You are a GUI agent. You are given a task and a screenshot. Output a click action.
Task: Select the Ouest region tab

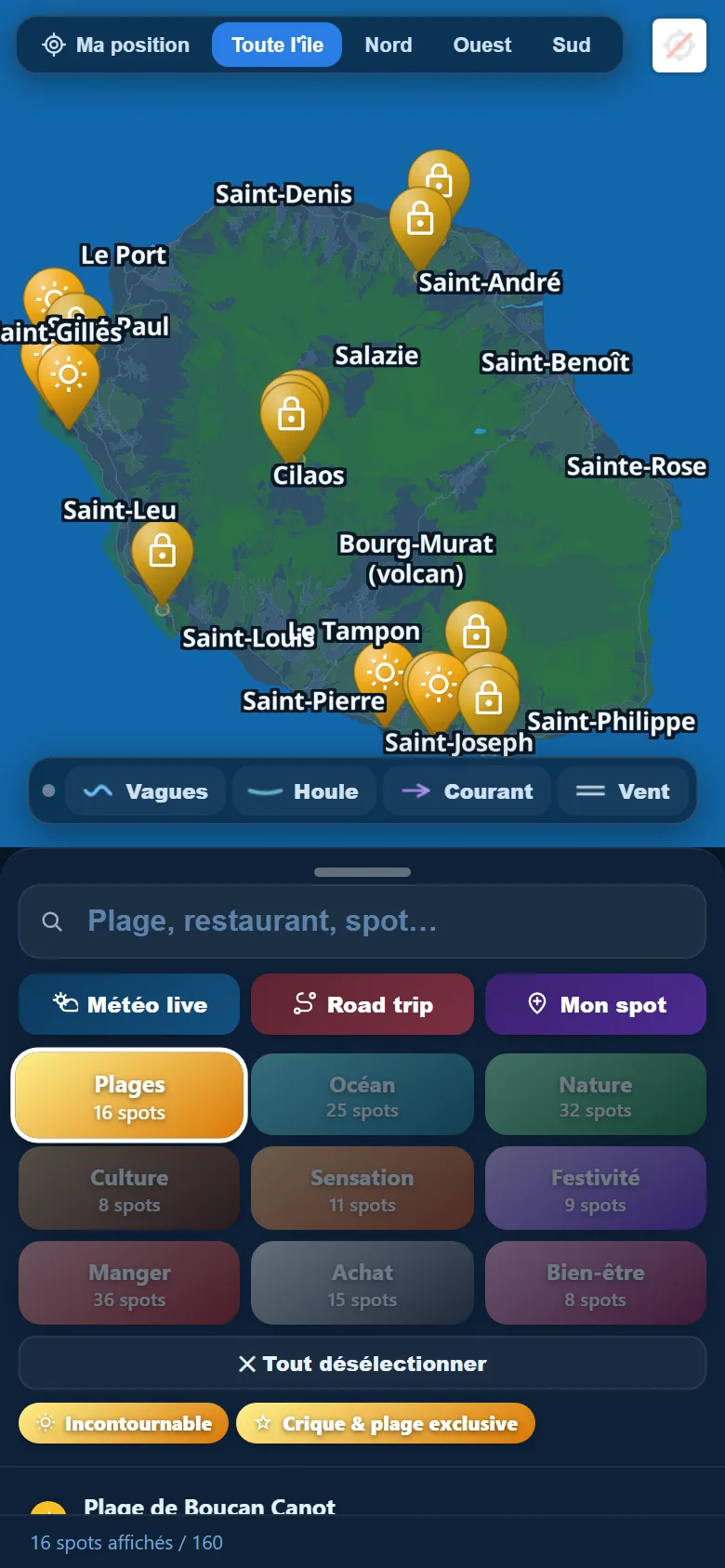coord(481,45)
